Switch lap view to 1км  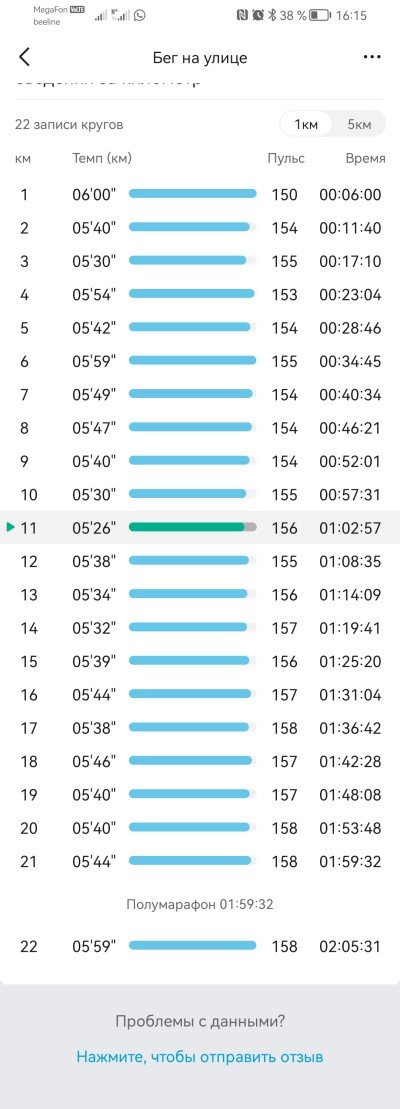point(307,124)
